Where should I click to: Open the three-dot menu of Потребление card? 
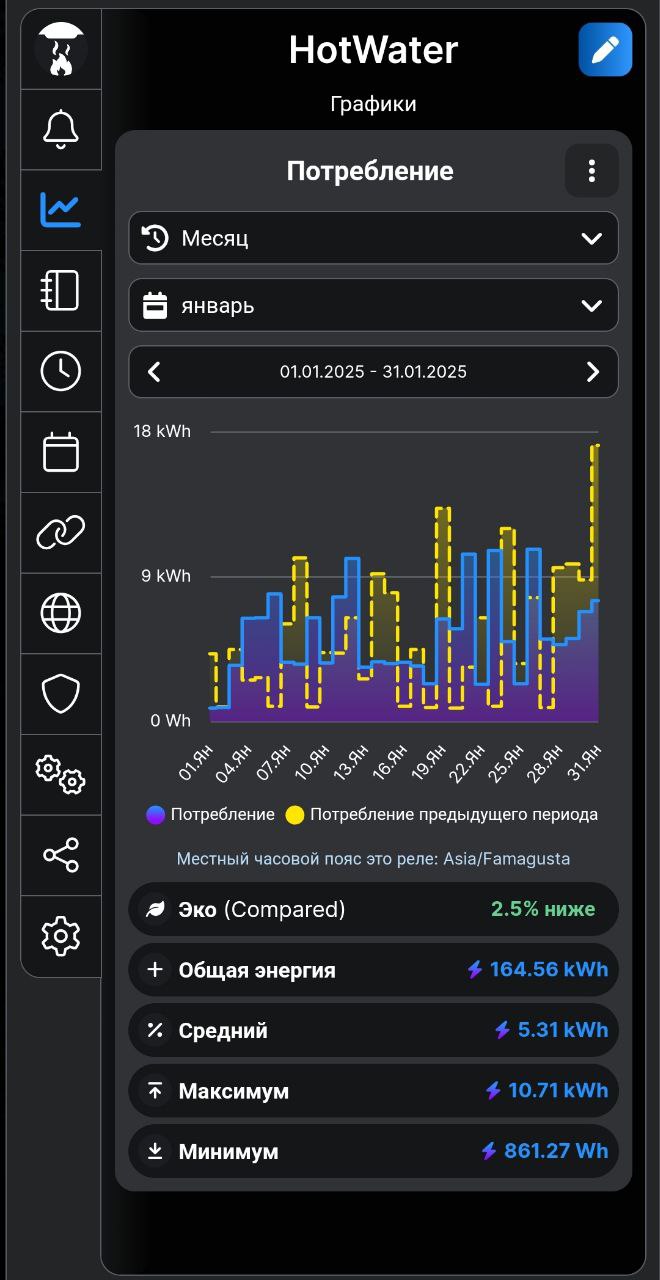592,171
